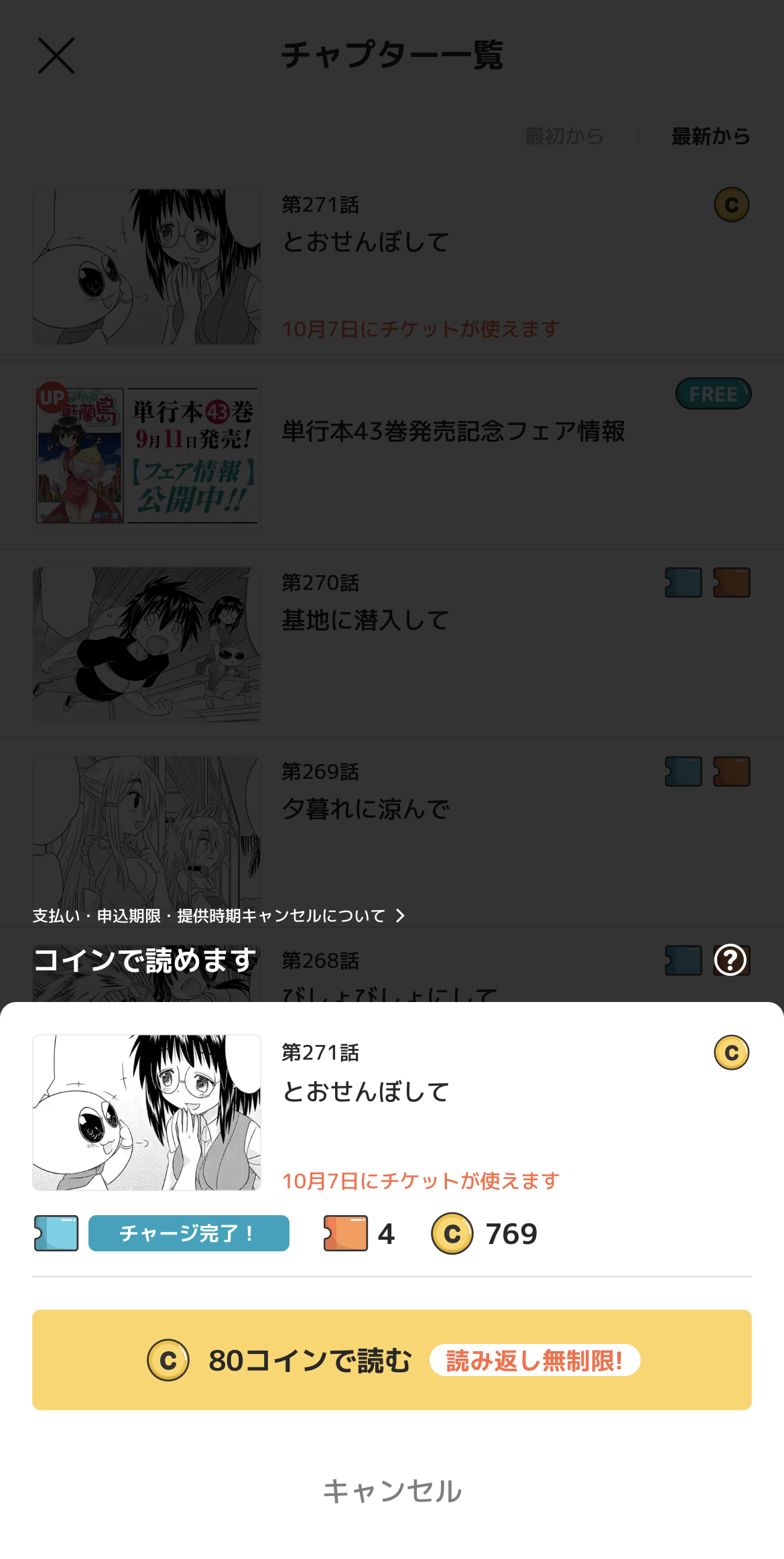Cancel the coin purchase sheet

click(x=392, y=1491)
